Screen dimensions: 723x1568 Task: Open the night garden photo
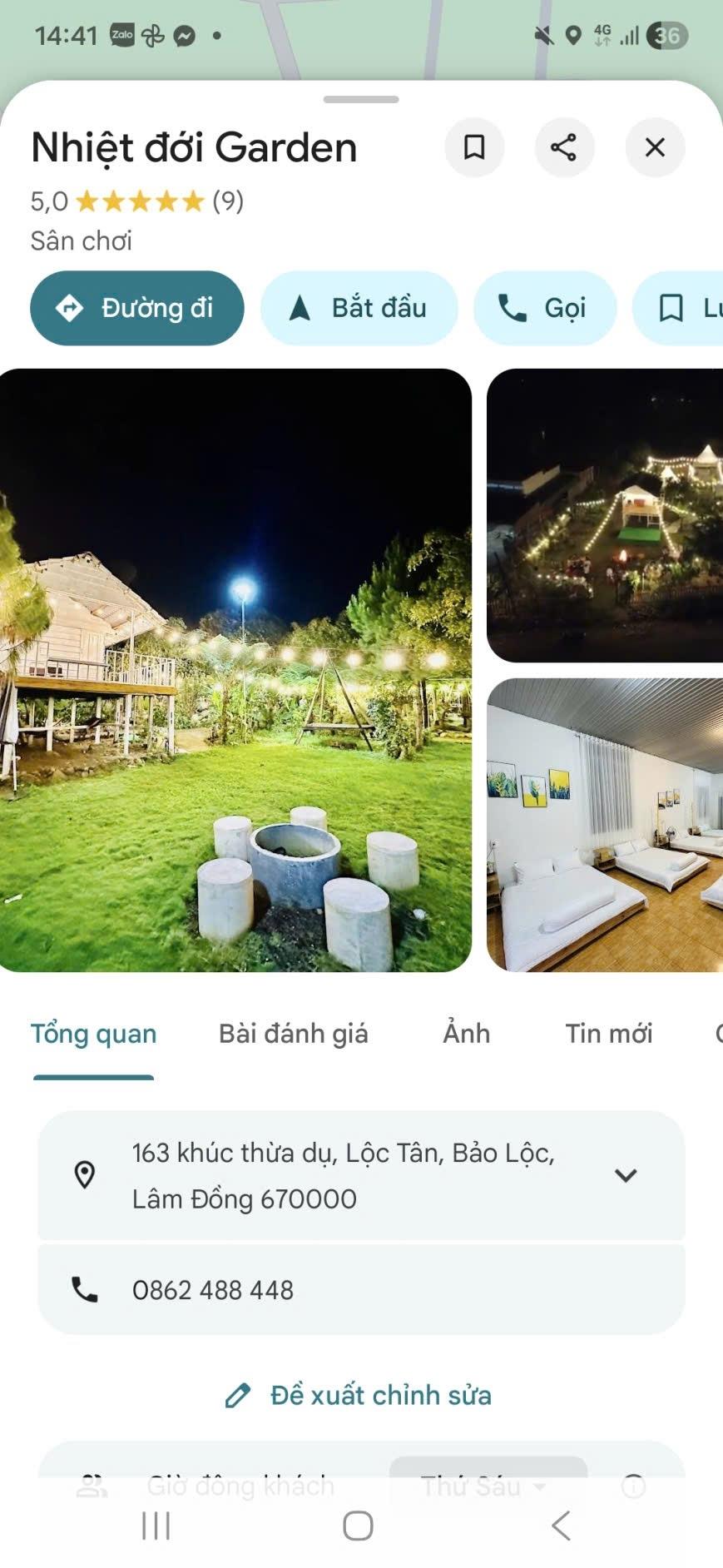pyautogui.click(x=235, y=670)
